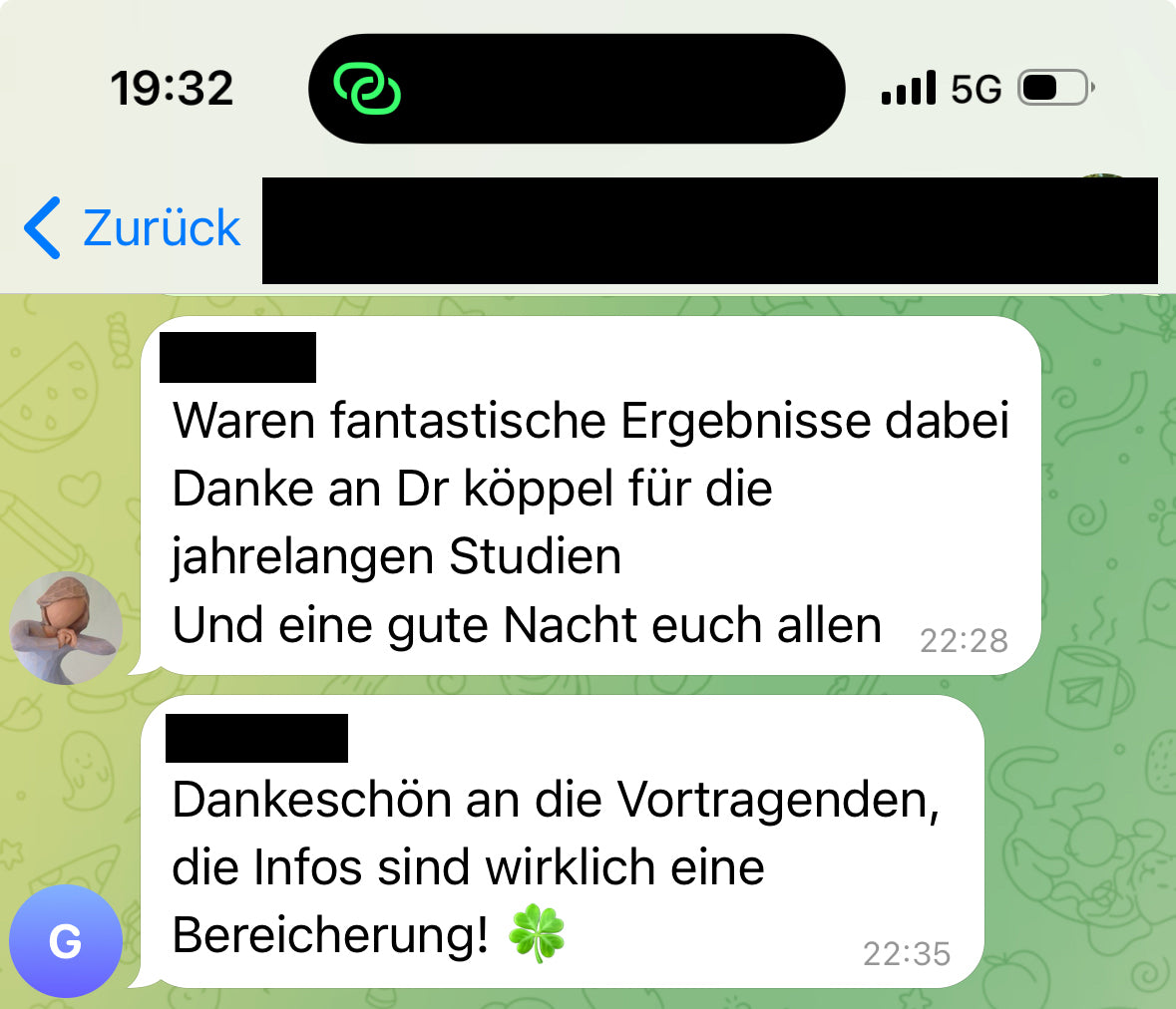Open the profile of avatar G
The width and height of the screenshot is (1176, 1009).
66,940
